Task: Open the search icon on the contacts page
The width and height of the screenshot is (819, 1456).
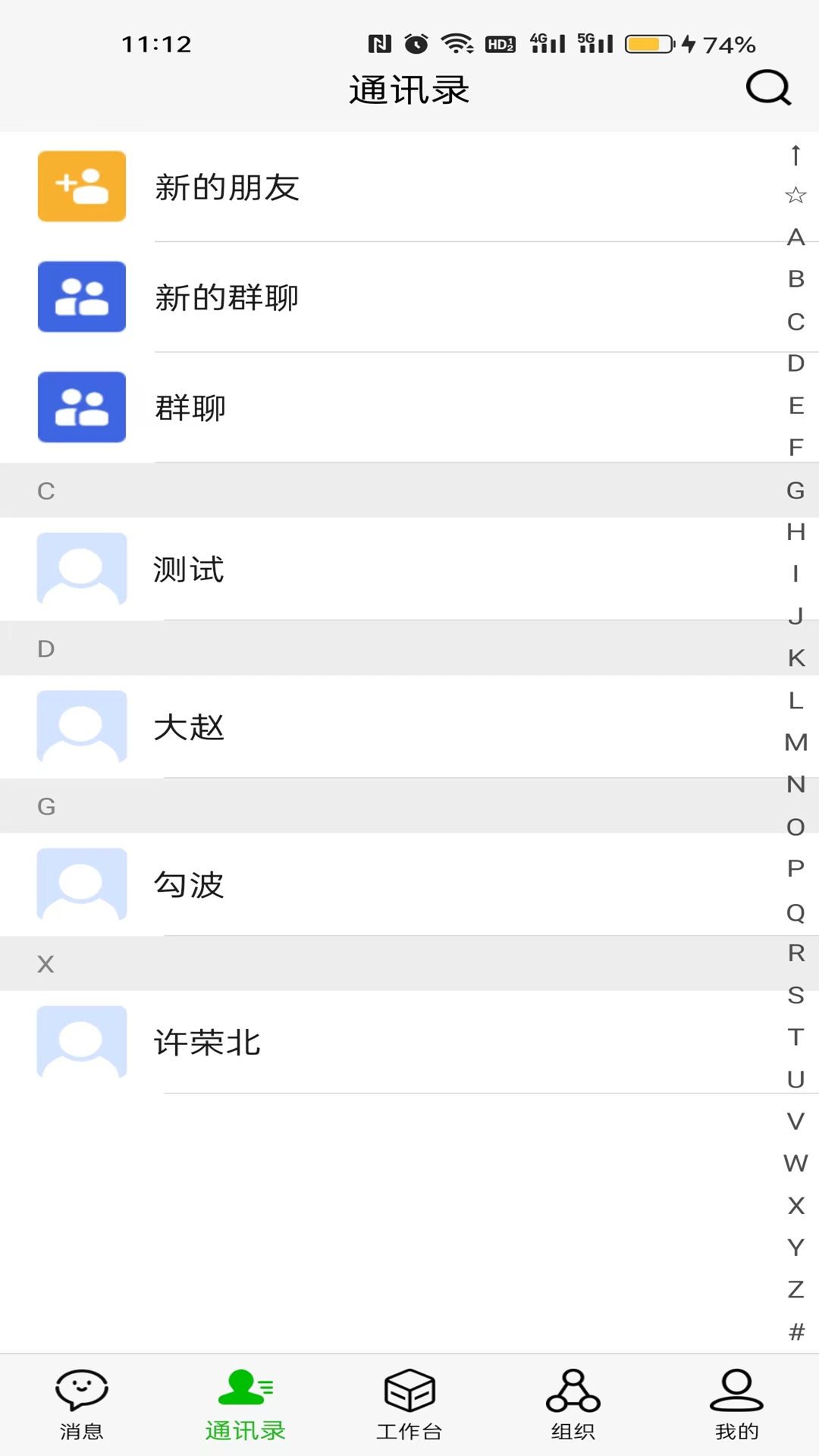Action: click(x=768, y=89)
